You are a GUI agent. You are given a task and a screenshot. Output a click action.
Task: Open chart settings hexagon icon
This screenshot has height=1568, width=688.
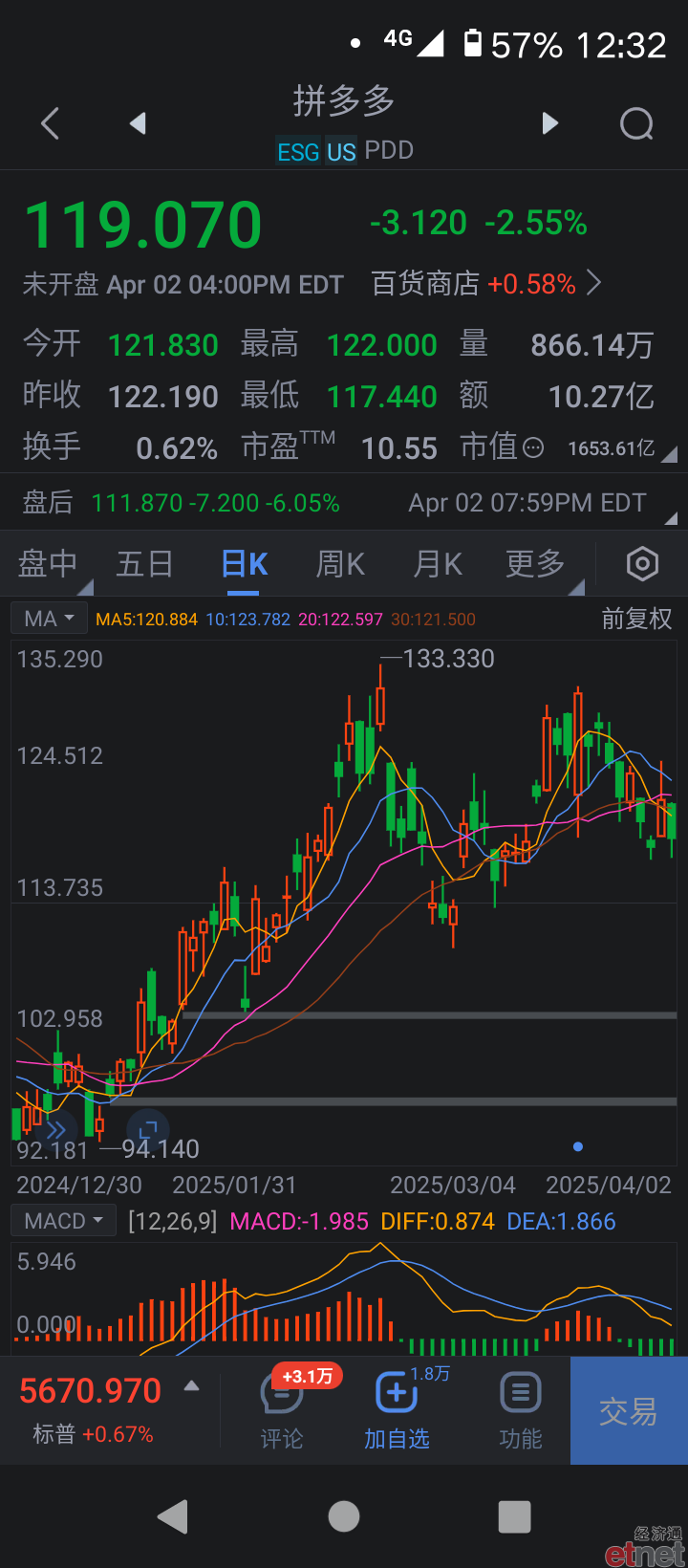(x=642, y=564)
